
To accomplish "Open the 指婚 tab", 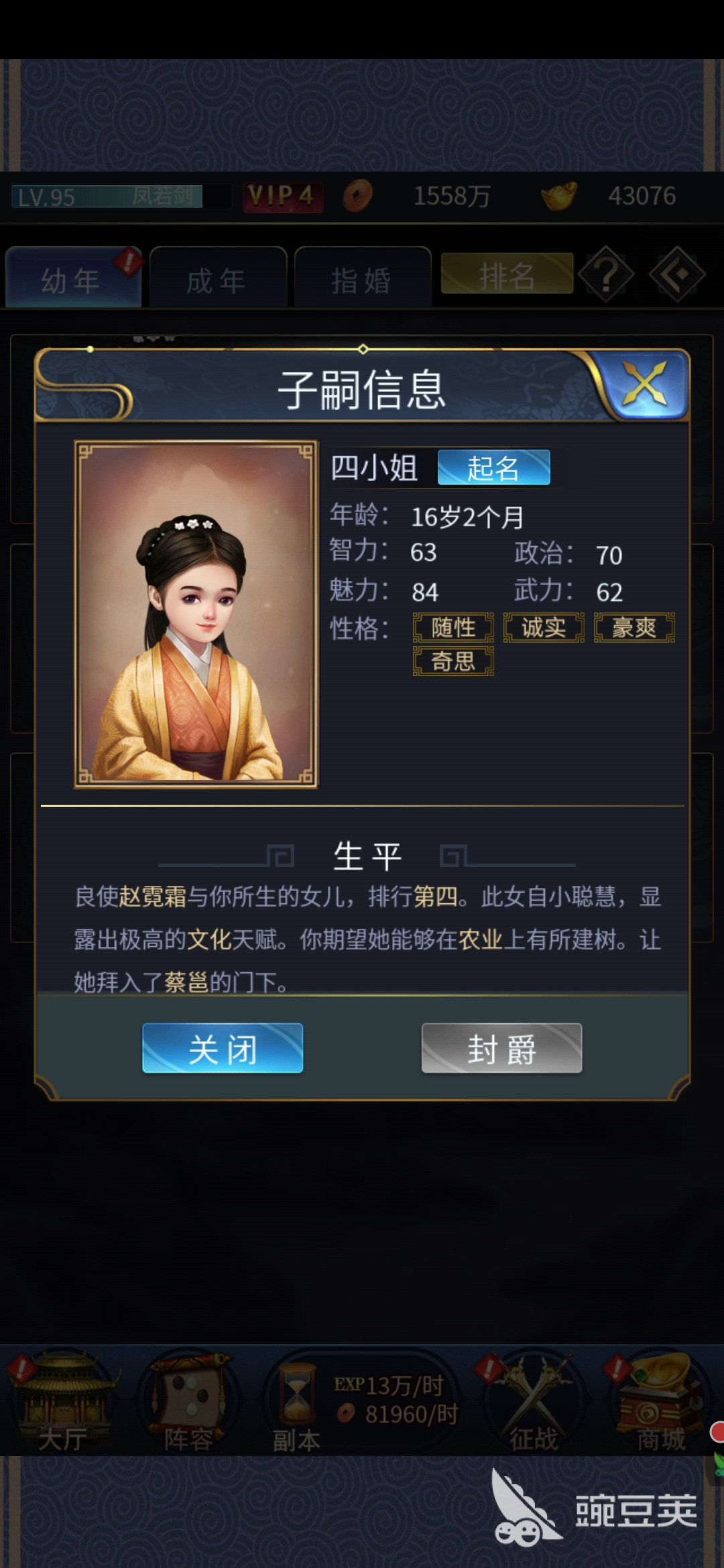I will pos(362,280).
